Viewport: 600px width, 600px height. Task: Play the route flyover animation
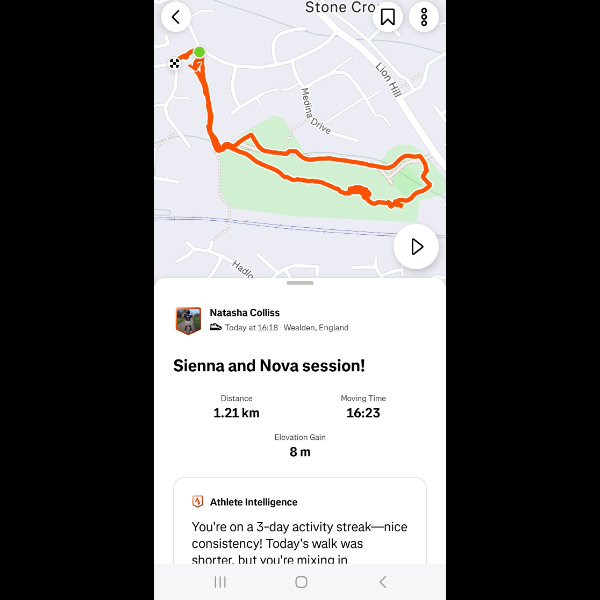[x=416, y=246]
